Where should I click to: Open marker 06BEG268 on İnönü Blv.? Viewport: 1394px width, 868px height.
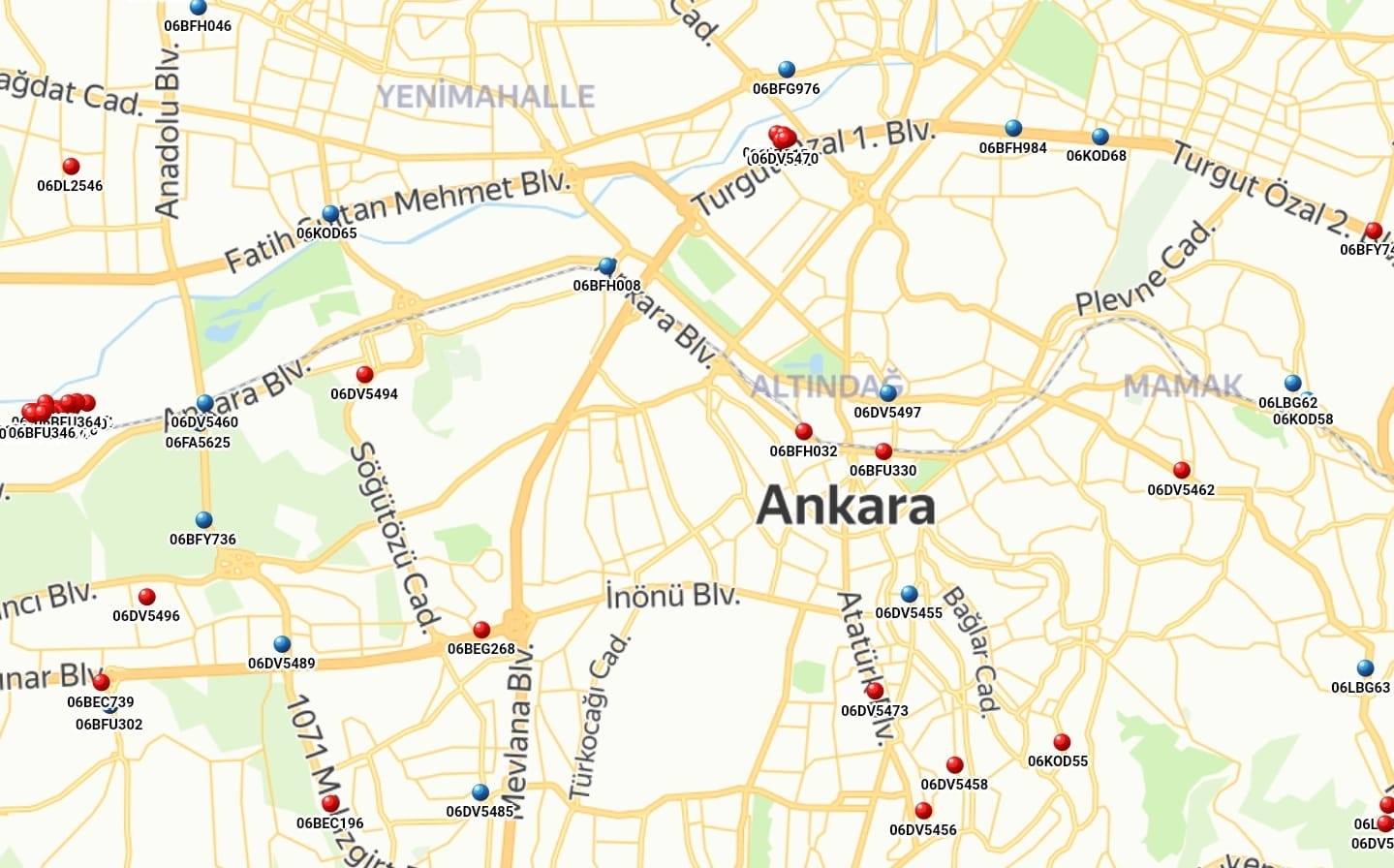coord(481,630)
